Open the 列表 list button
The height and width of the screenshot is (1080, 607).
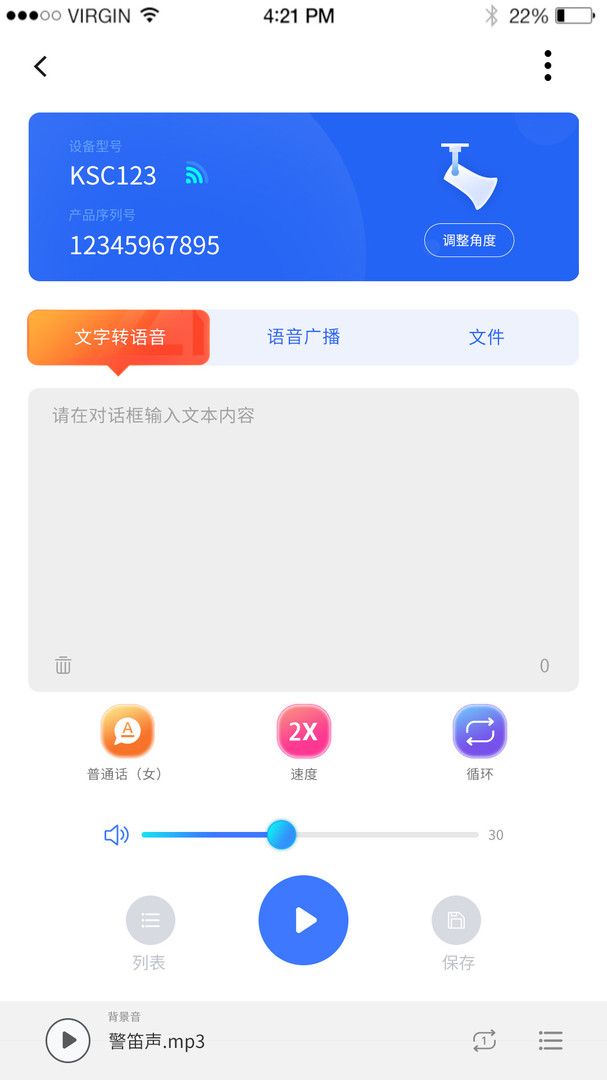pos(150,920)
